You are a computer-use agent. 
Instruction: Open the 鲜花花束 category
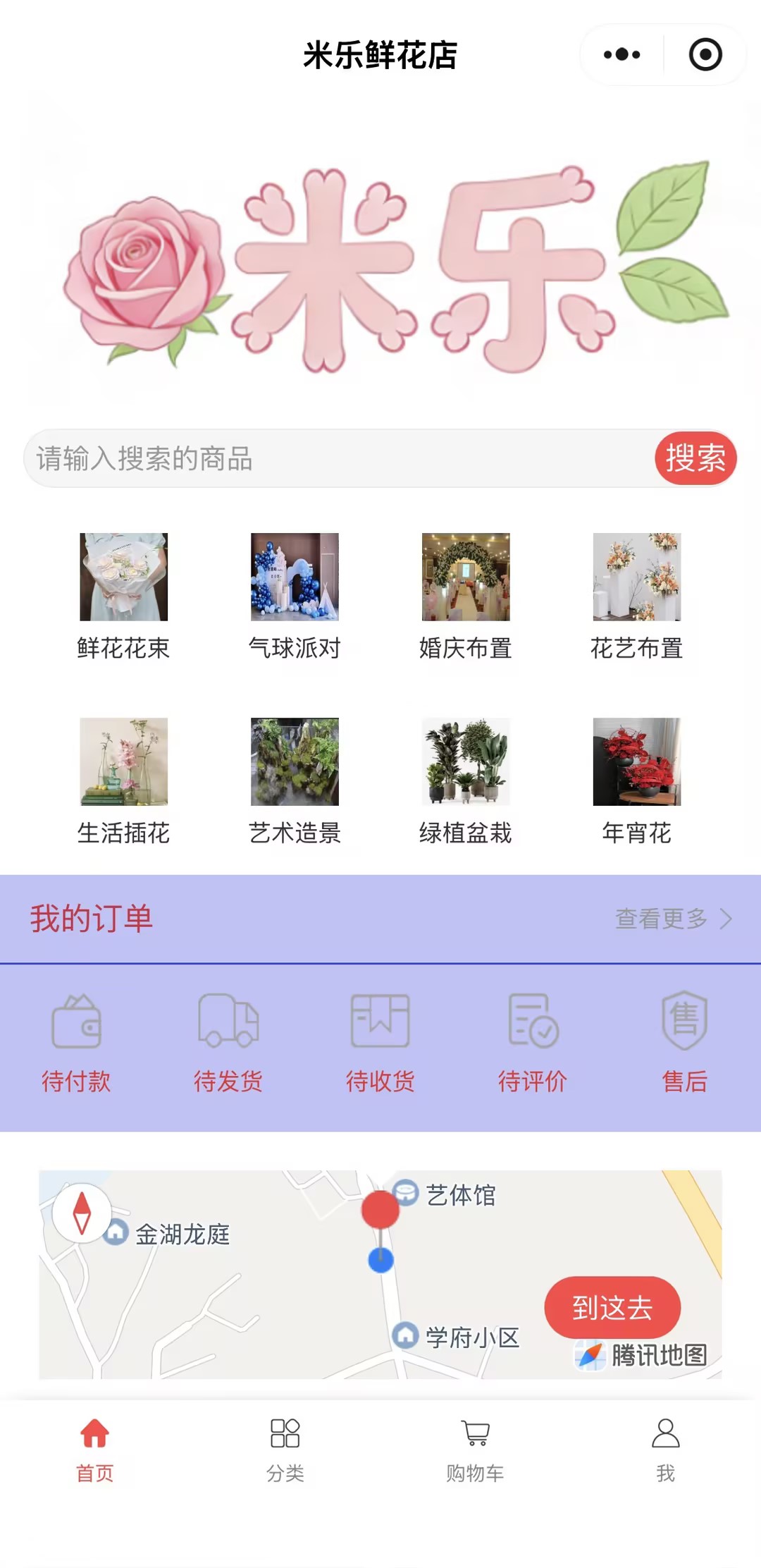(124, 596)
